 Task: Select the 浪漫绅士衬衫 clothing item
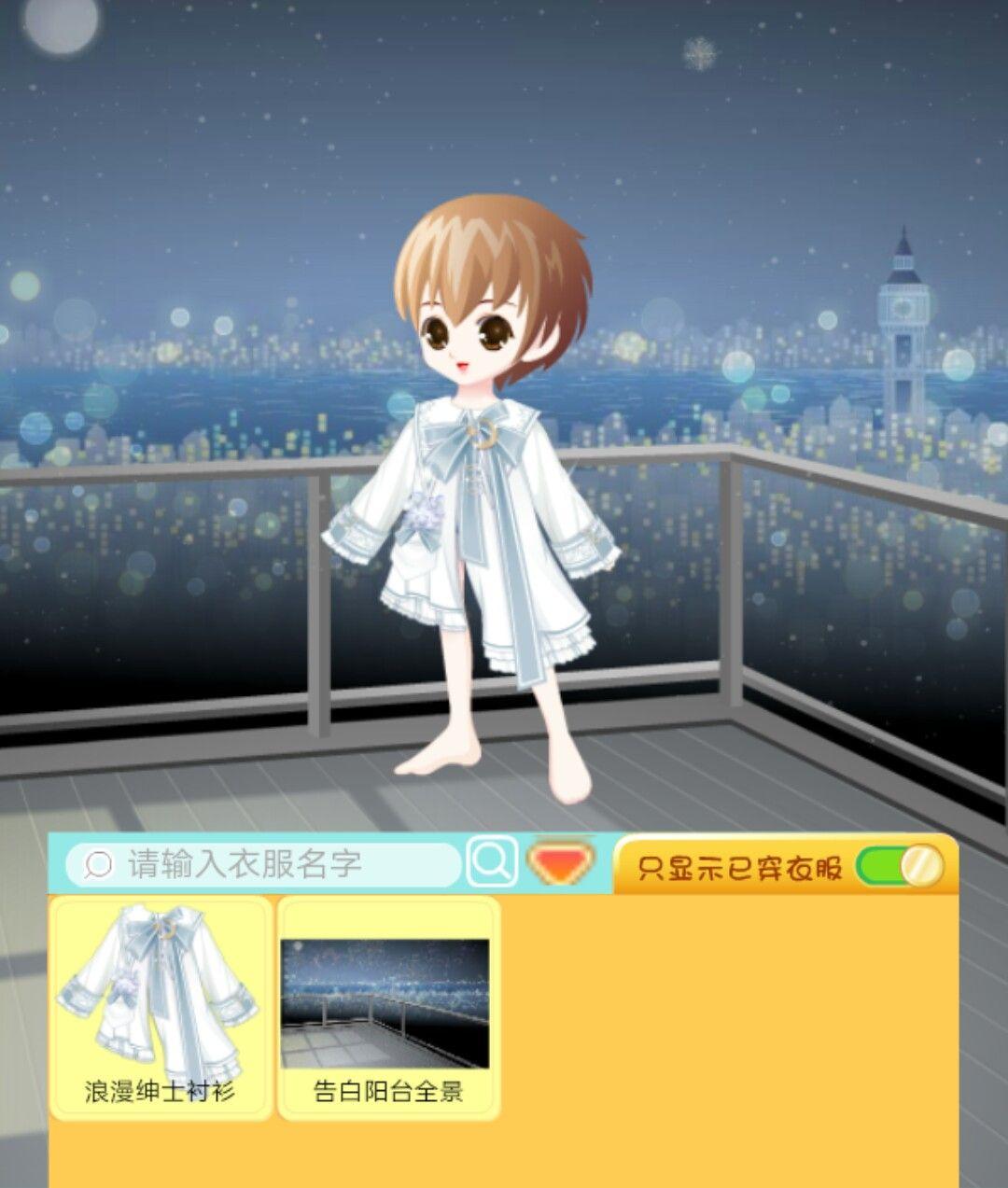161,1008
